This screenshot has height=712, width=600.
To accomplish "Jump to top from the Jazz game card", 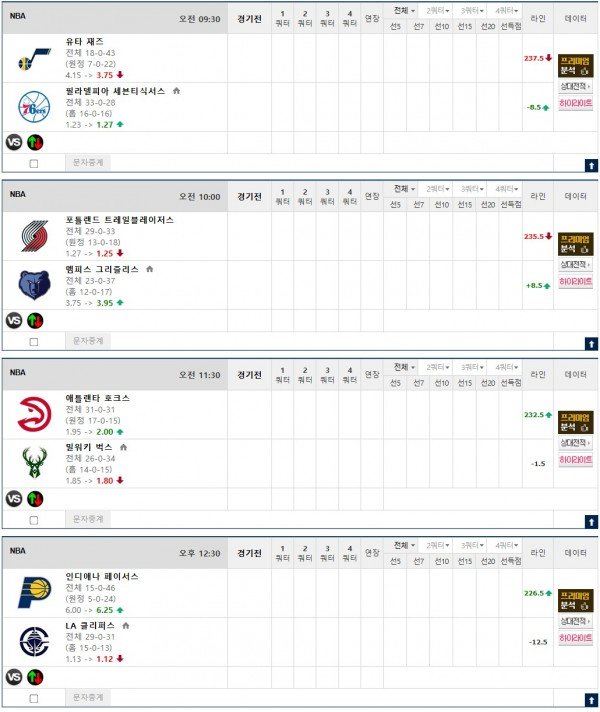I will [590, 164].
